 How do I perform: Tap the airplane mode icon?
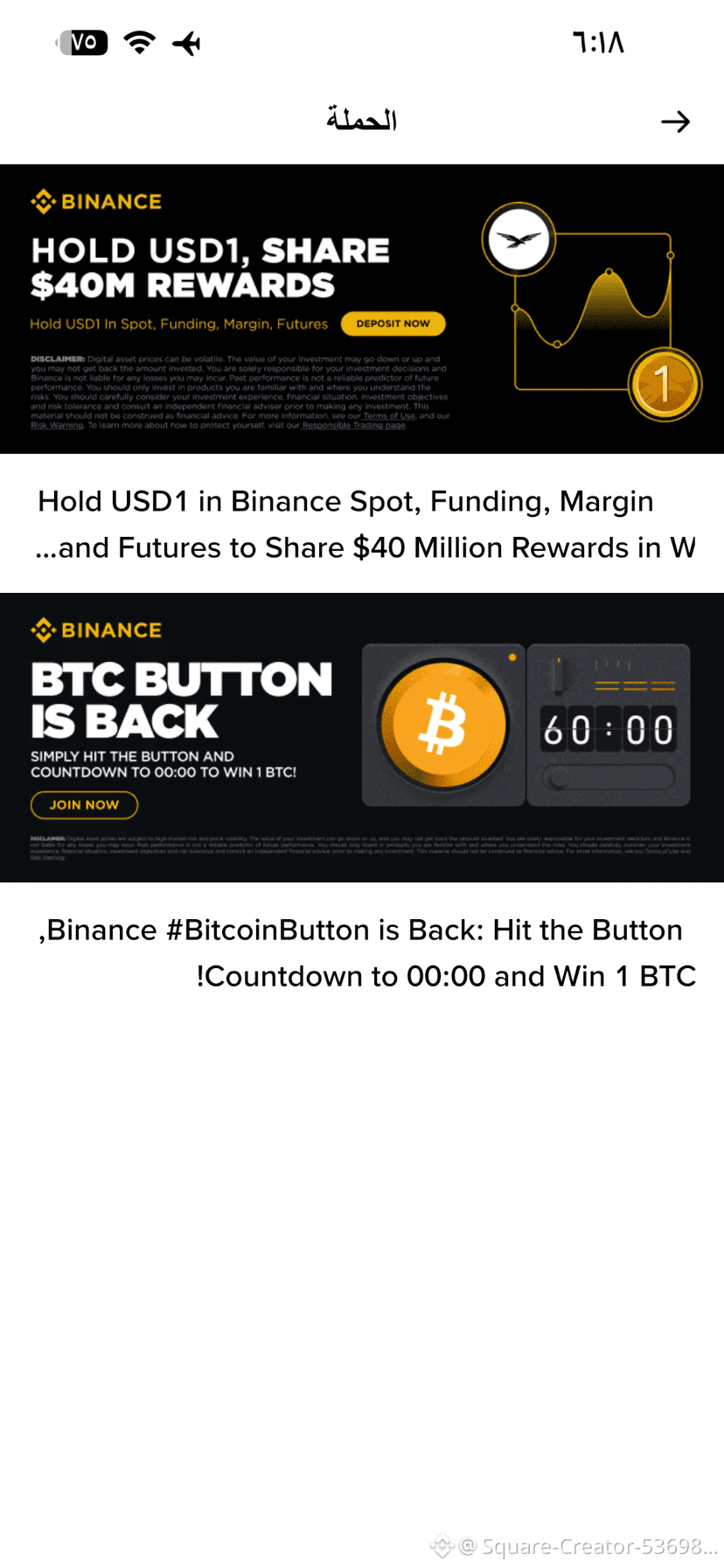pyautogui.click(x=186, y=41)
